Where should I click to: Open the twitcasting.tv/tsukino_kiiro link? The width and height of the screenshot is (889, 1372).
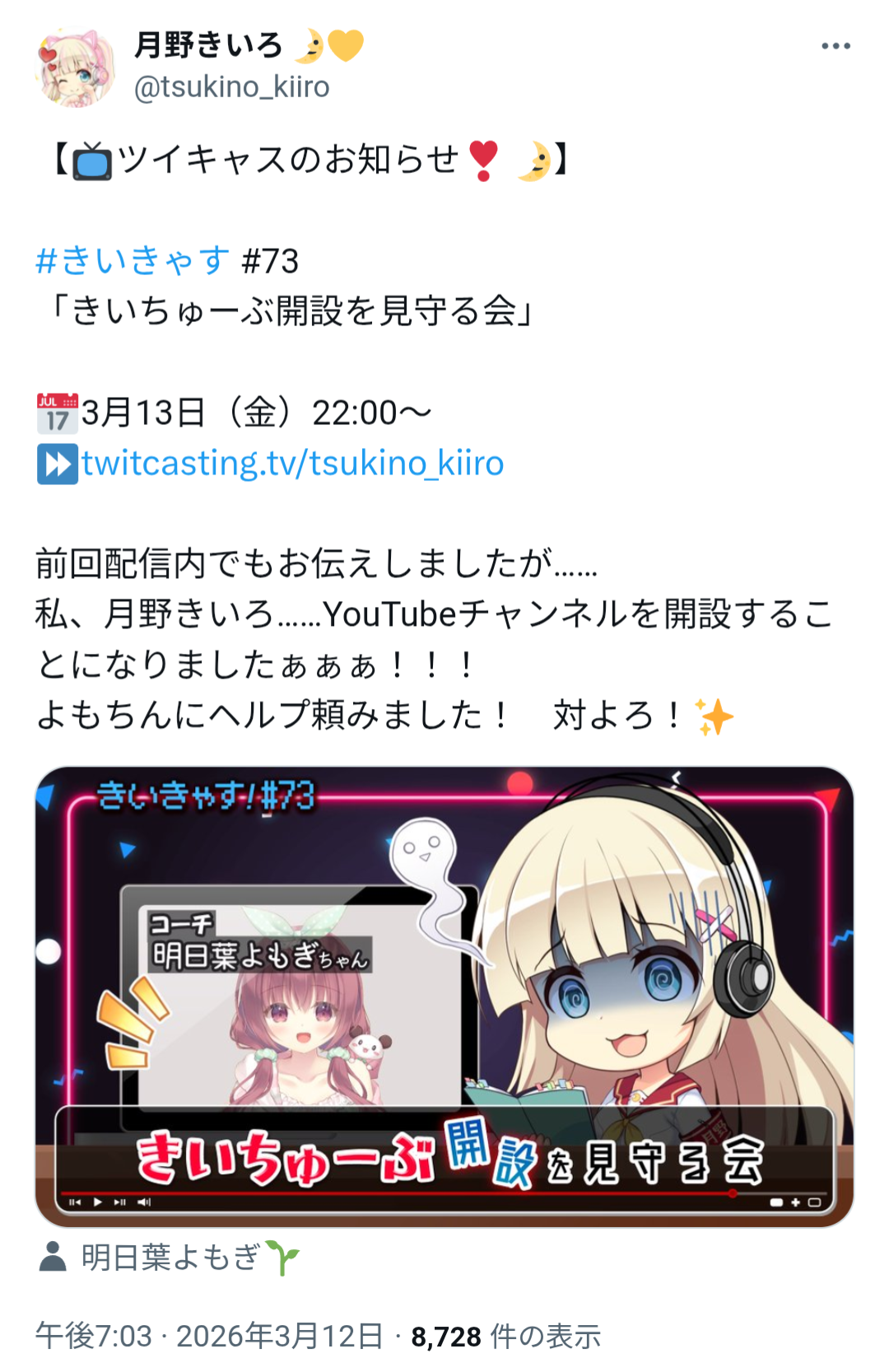click(292, 464)
